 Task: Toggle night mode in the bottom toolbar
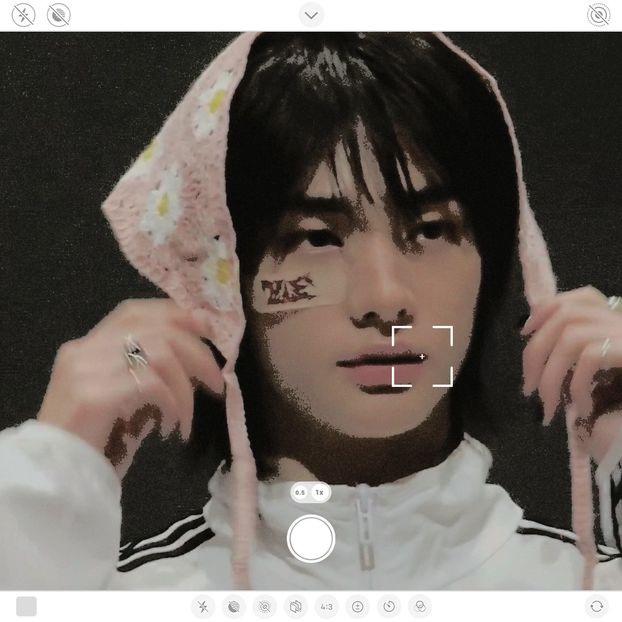[x=234, y=606]
